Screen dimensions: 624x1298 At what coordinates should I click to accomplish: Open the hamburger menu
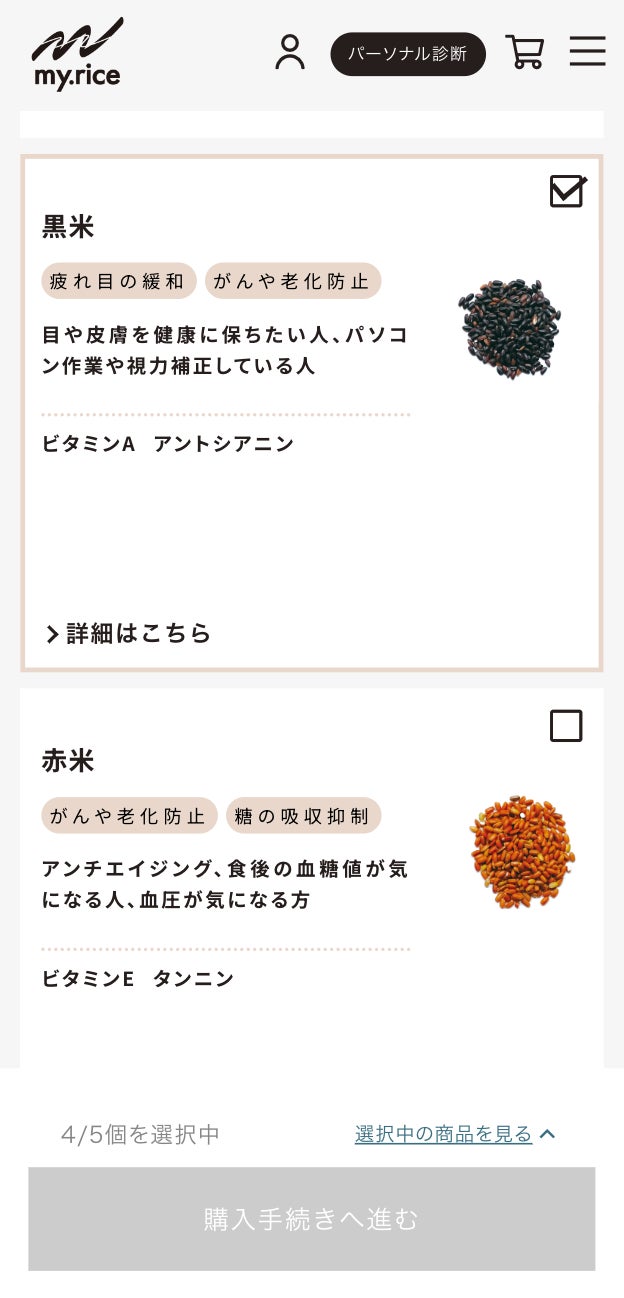[587, 52]
